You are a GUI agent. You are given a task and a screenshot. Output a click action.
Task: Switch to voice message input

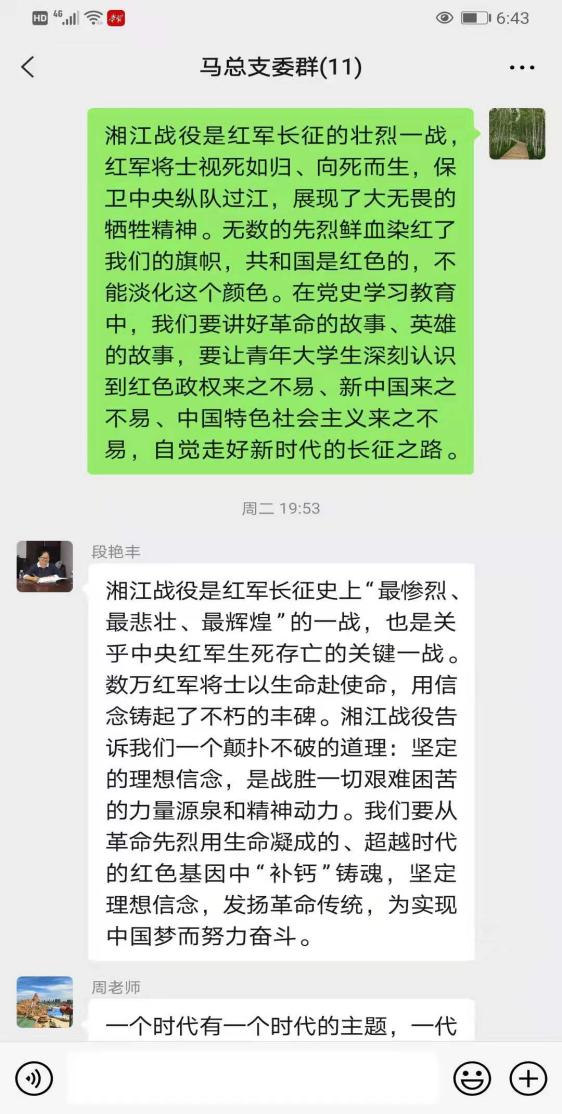pos(33,1078)
